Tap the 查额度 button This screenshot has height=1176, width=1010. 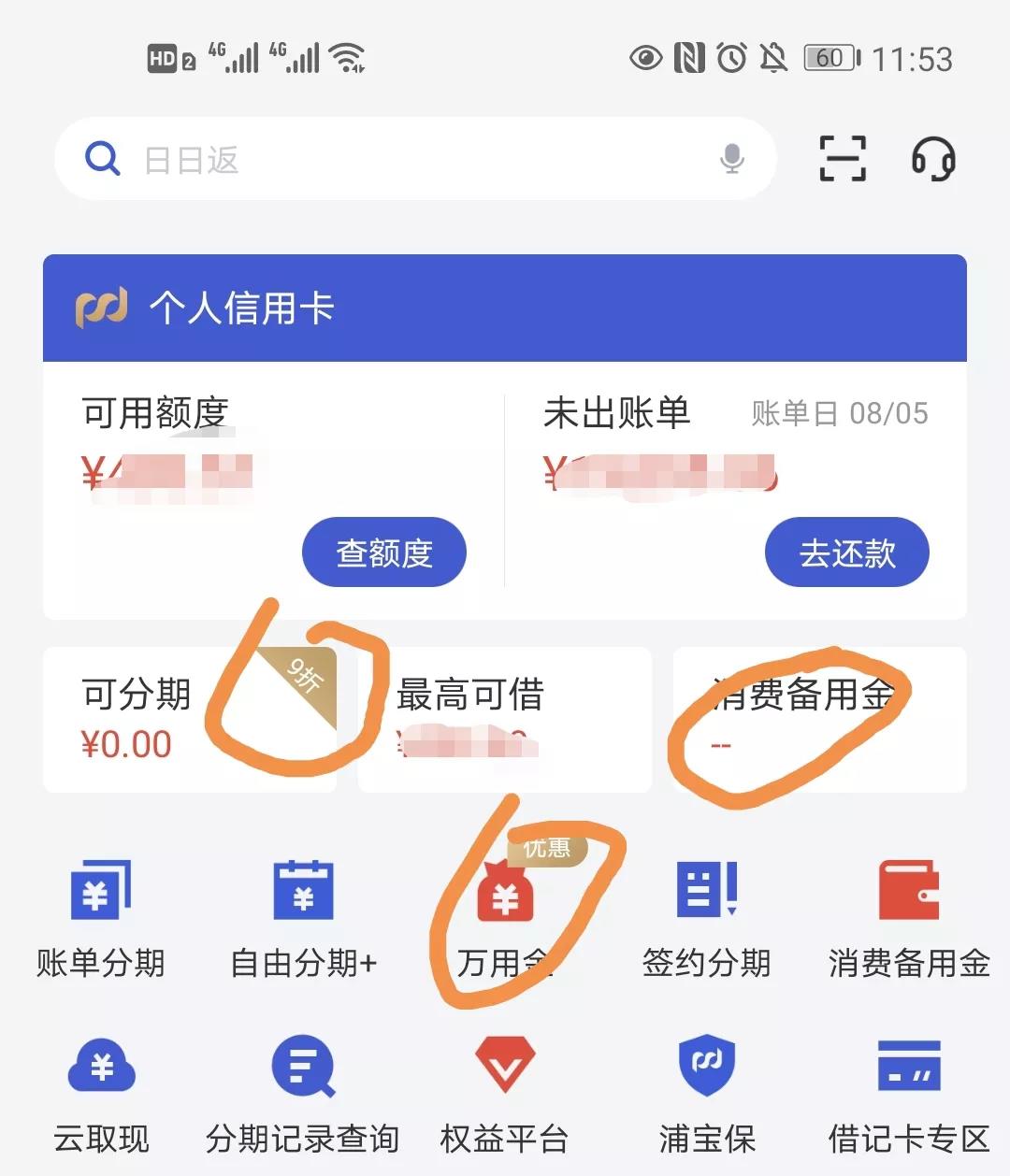click(383, 552)
